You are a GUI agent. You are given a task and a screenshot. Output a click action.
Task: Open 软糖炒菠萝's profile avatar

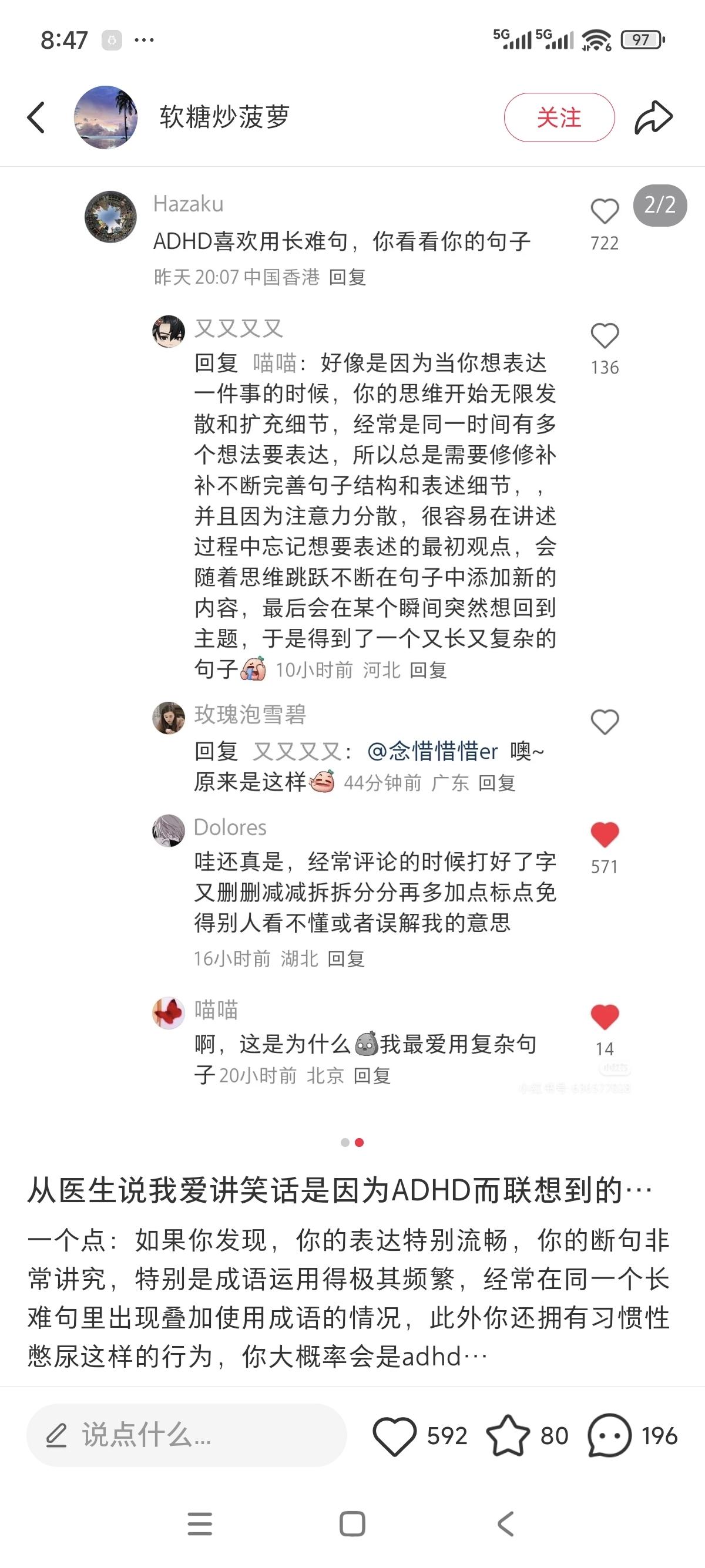(x=106, y=117)
